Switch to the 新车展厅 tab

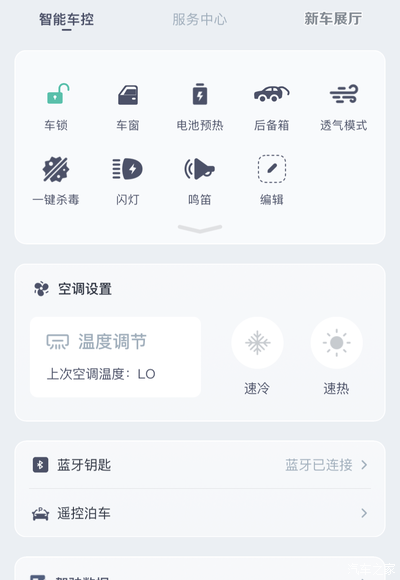(x=333, y=19)
